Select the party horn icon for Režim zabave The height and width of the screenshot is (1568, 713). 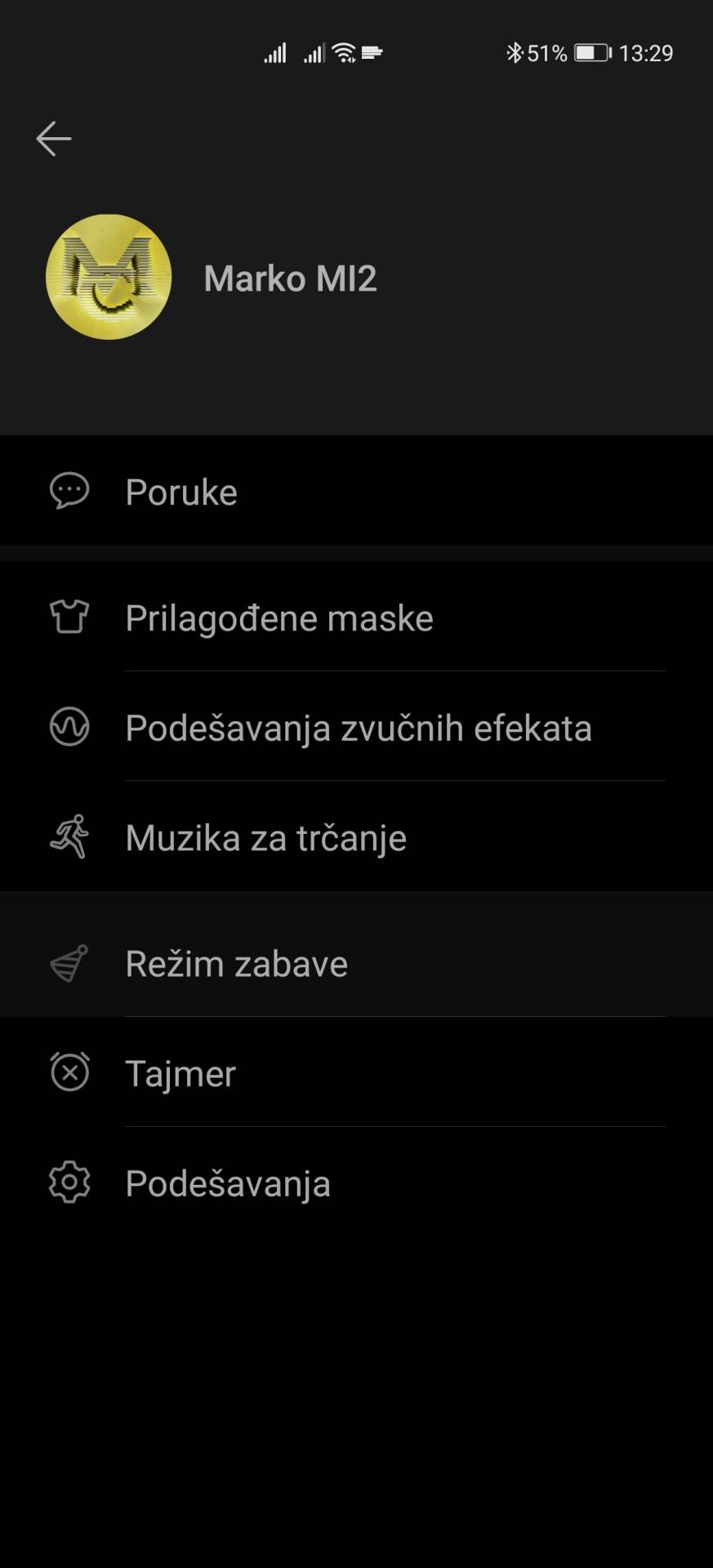[69, 964]
